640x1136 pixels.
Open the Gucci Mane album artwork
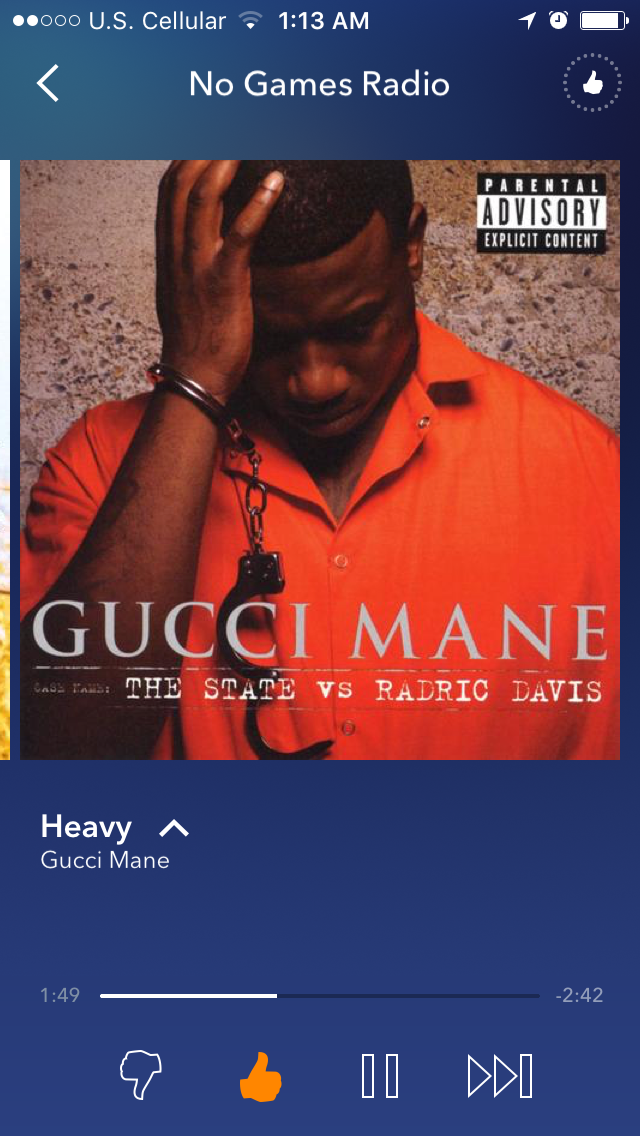click(x=320, y=460)
